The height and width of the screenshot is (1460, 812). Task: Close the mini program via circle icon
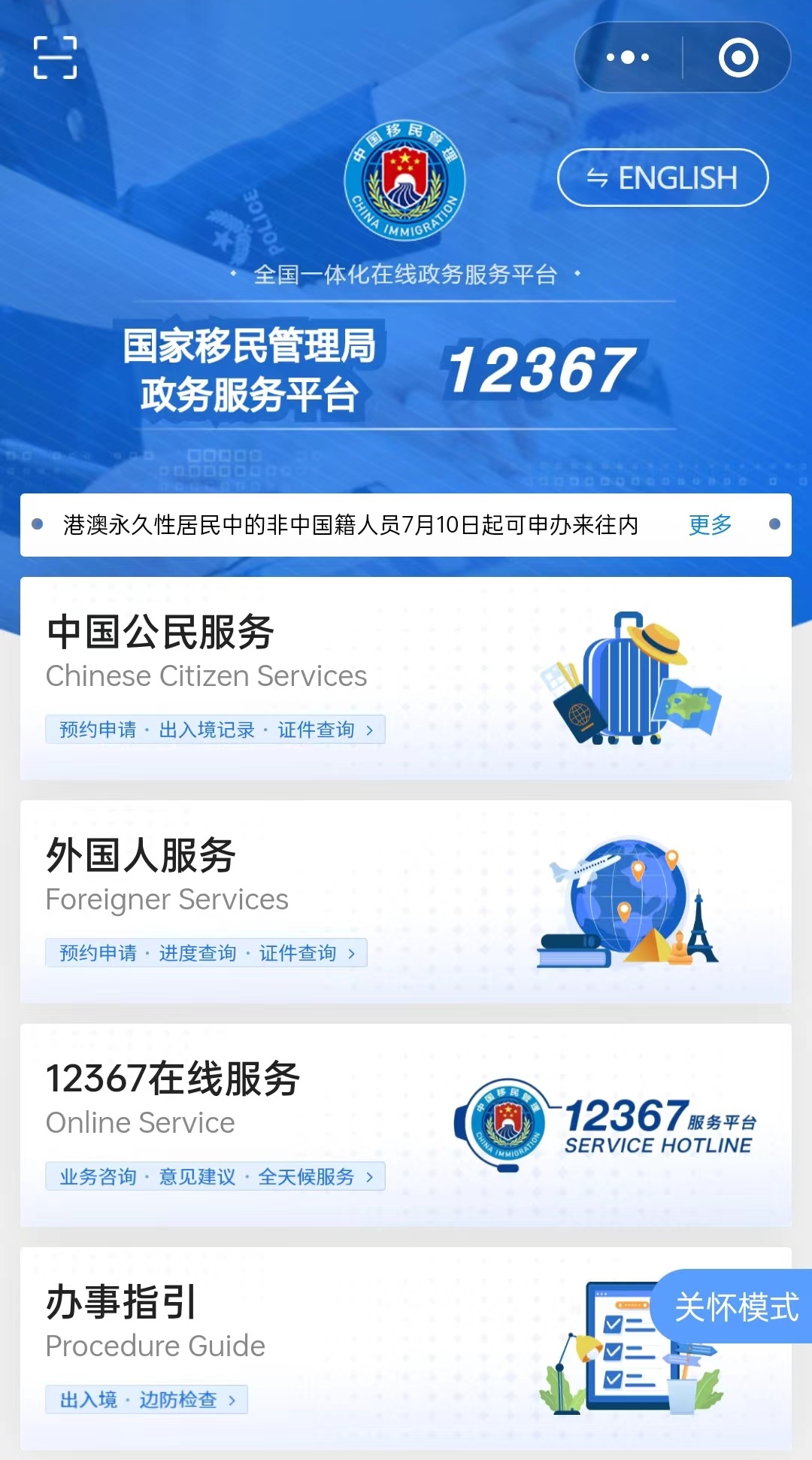(x=738, y=57)
